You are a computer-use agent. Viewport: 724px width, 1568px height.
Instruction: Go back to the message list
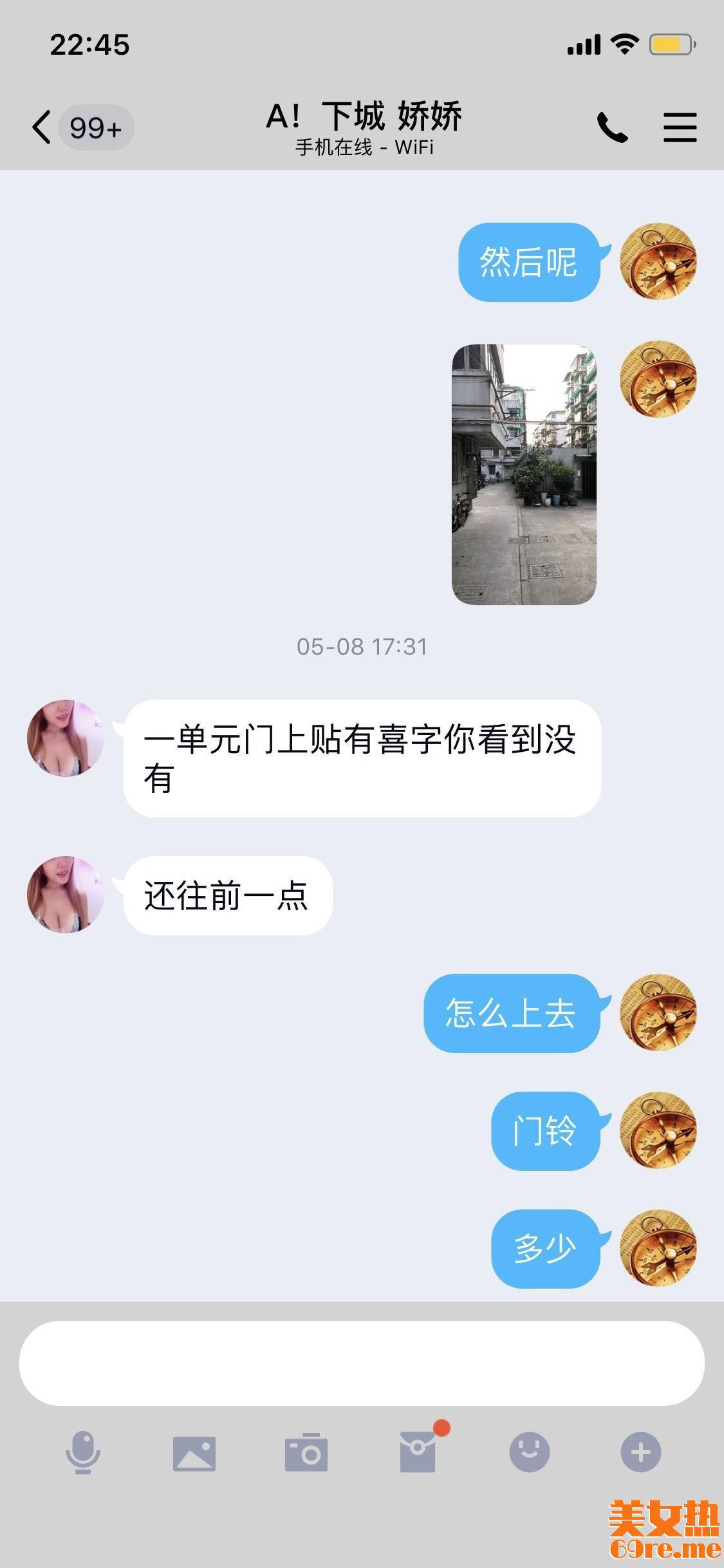pos(42,127)
